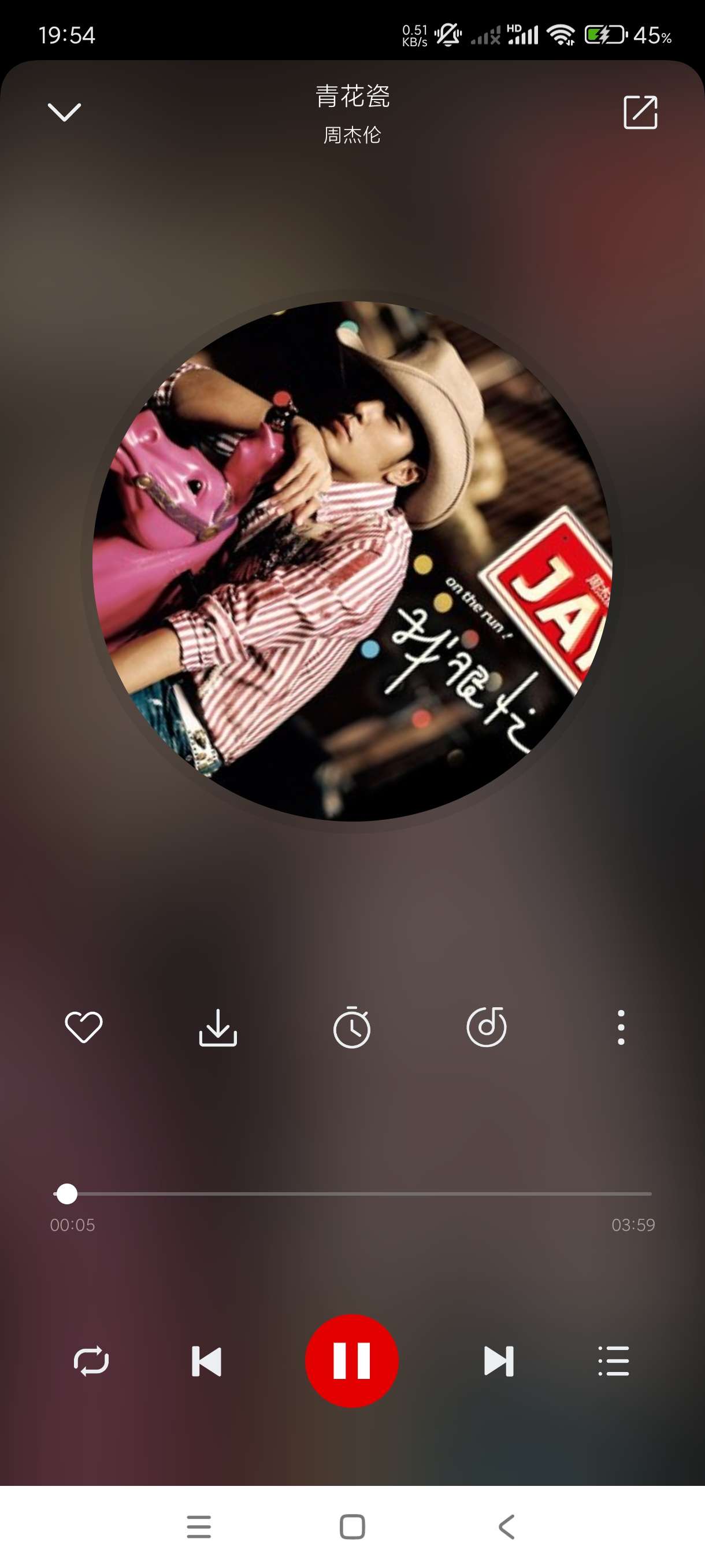This screenshot has width=705, height=1568.
Task: Open the current playlist queue
Action: [613, 1360]
